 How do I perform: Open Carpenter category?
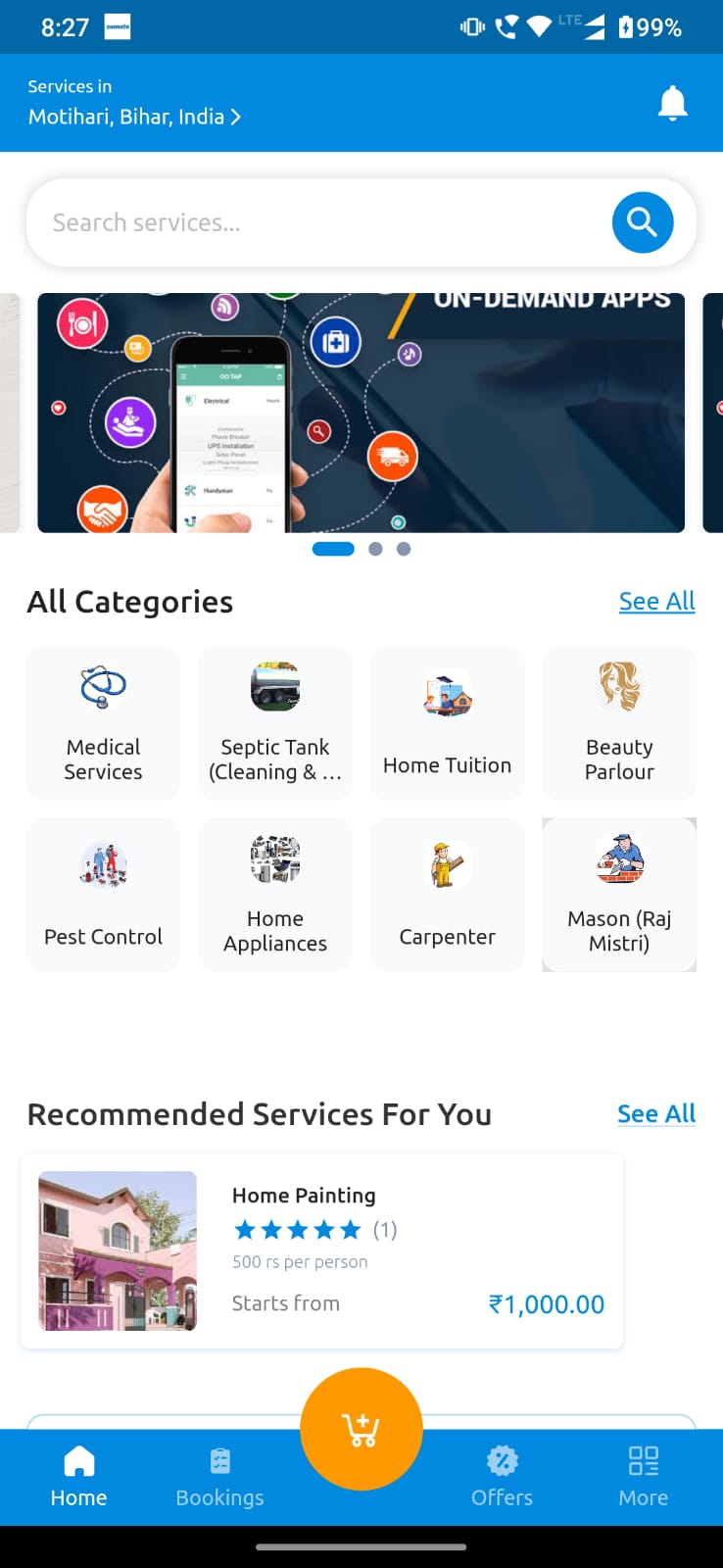coord(447,894)
